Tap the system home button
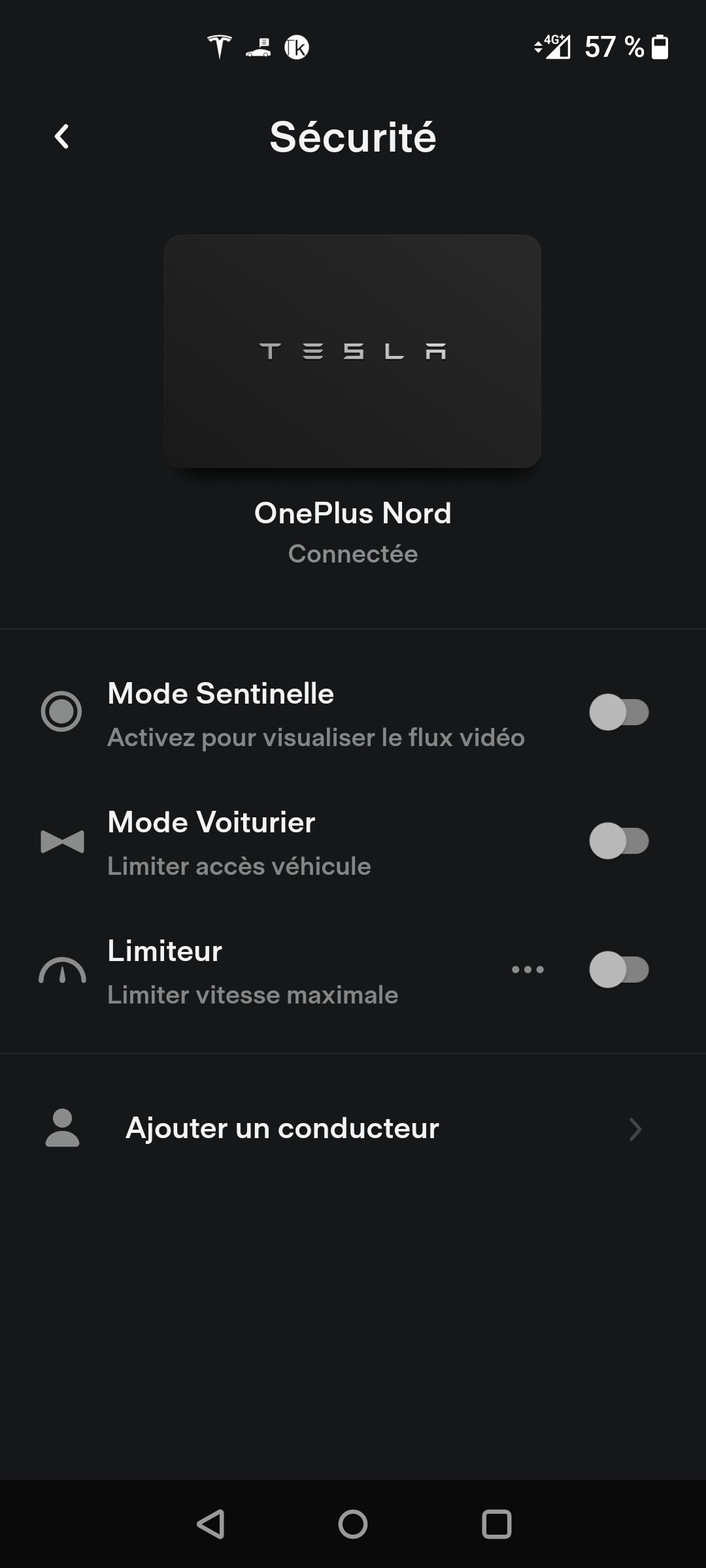Screen dimensions: 706x1568 (x=353, y=1524)
